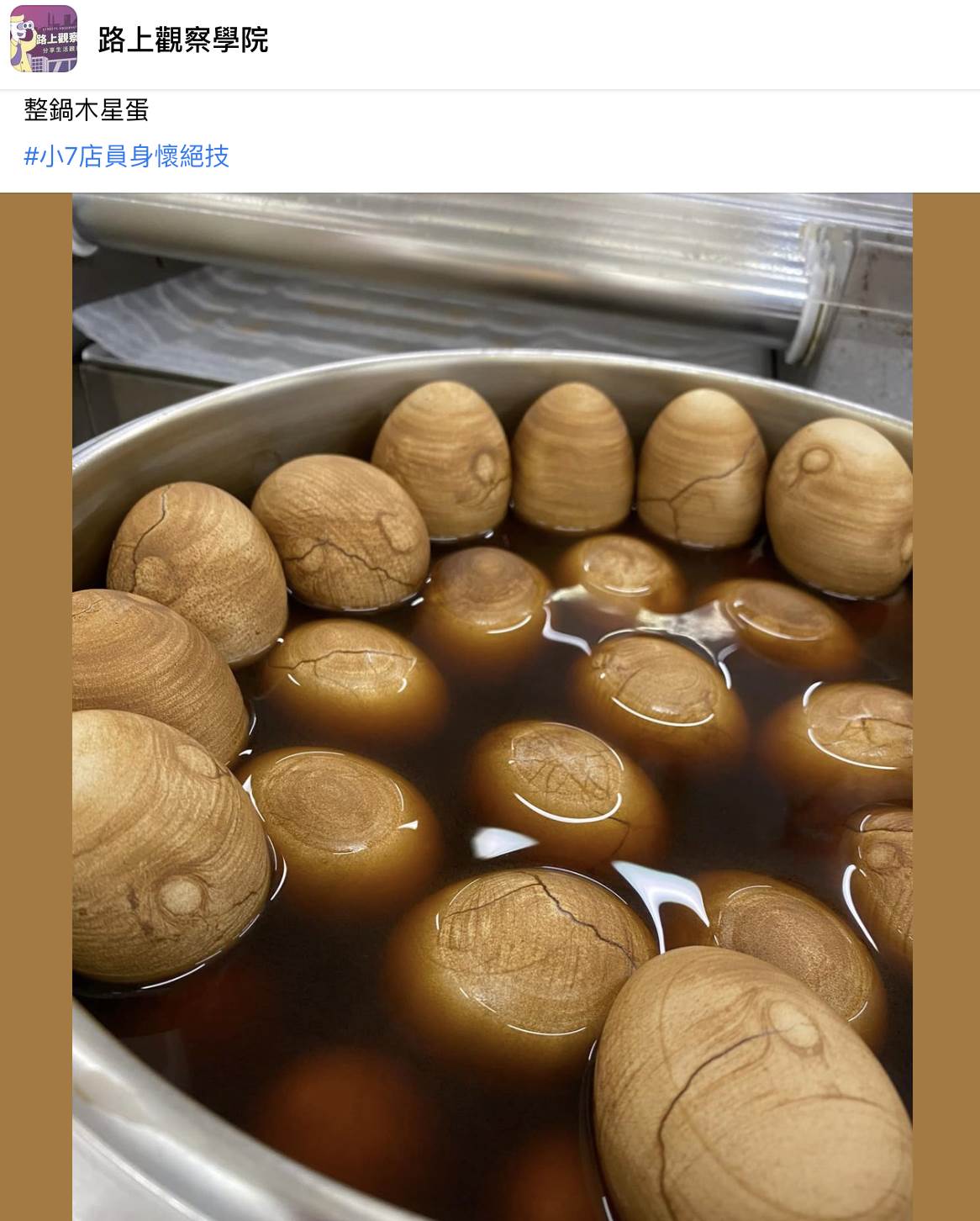Image resolution: width=980 pixels, height=1221 pixels.
Task: Open the hashtag #小7店員身懷絕技
Action: click(126, 156)
